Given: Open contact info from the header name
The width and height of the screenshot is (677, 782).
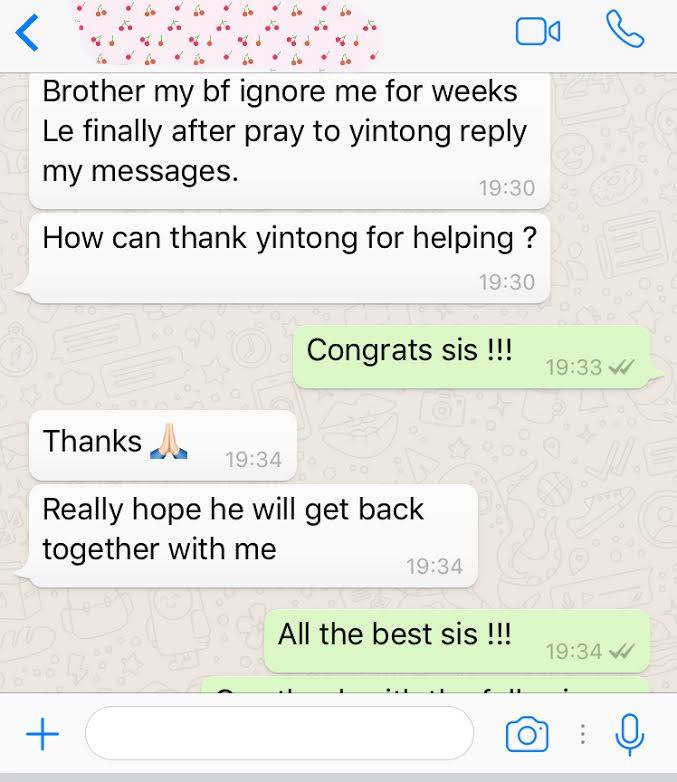Looking at the screenshot, I should pos(230,33).
